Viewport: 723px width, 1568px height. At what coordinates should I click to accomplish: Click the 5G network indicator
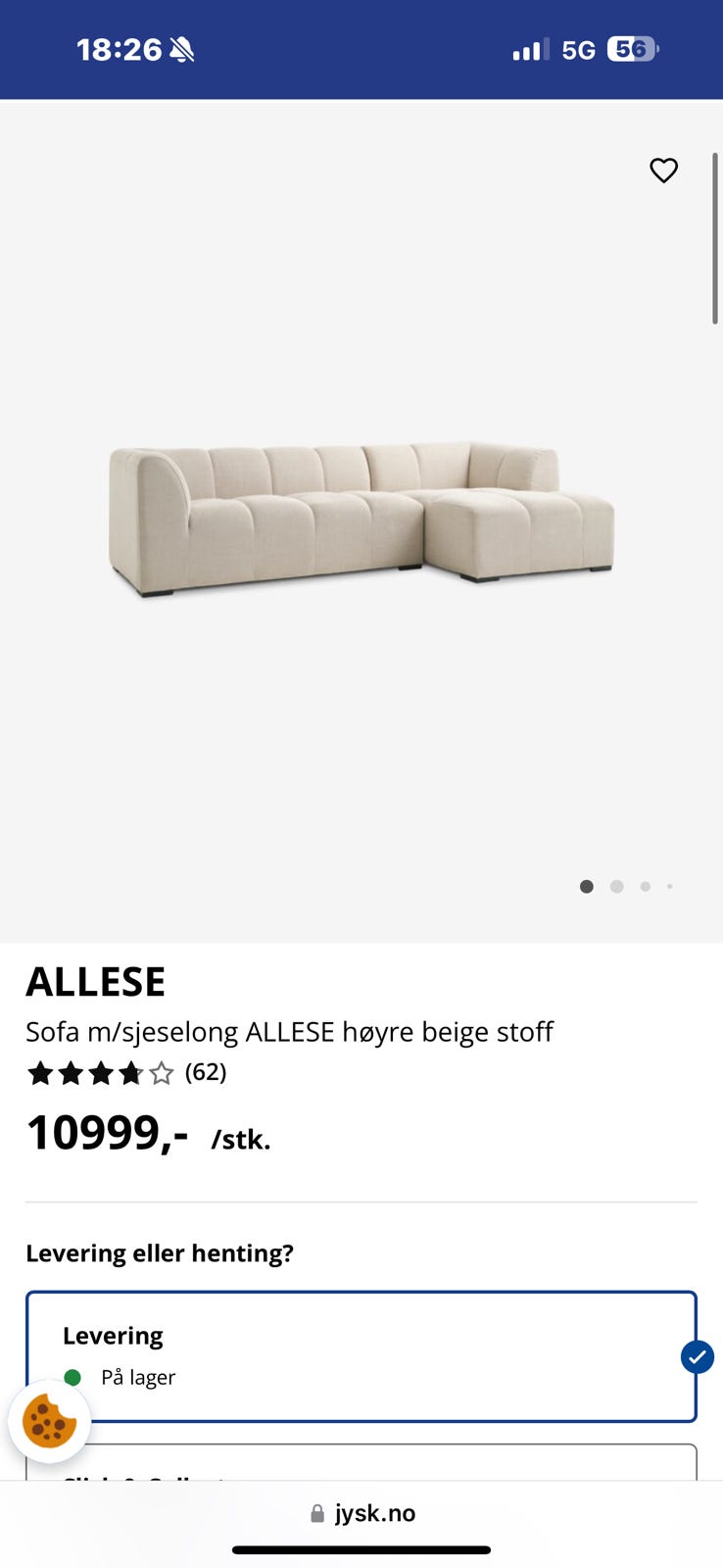[578, 48]
